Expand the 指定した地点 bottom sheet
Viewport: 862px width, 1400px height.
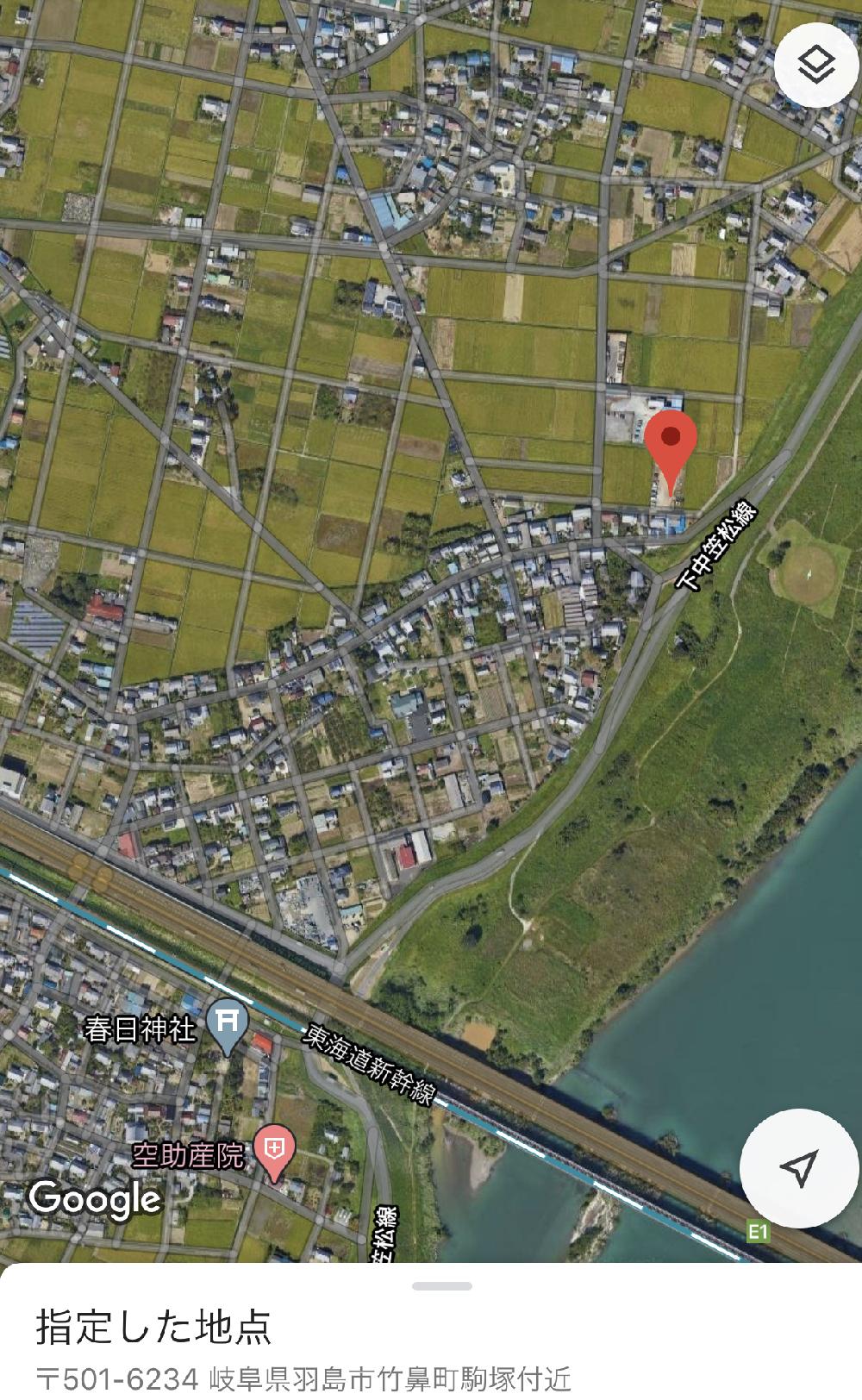tap(441, 1286)
